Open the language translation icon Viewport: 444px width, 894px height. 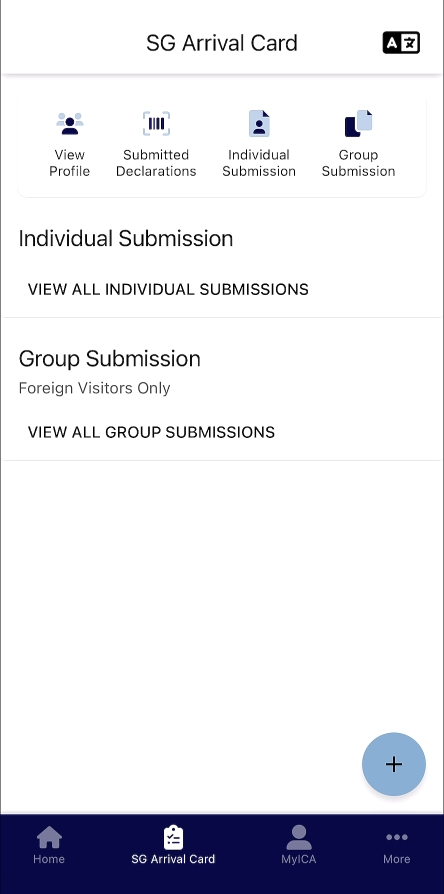coord(401,43)
